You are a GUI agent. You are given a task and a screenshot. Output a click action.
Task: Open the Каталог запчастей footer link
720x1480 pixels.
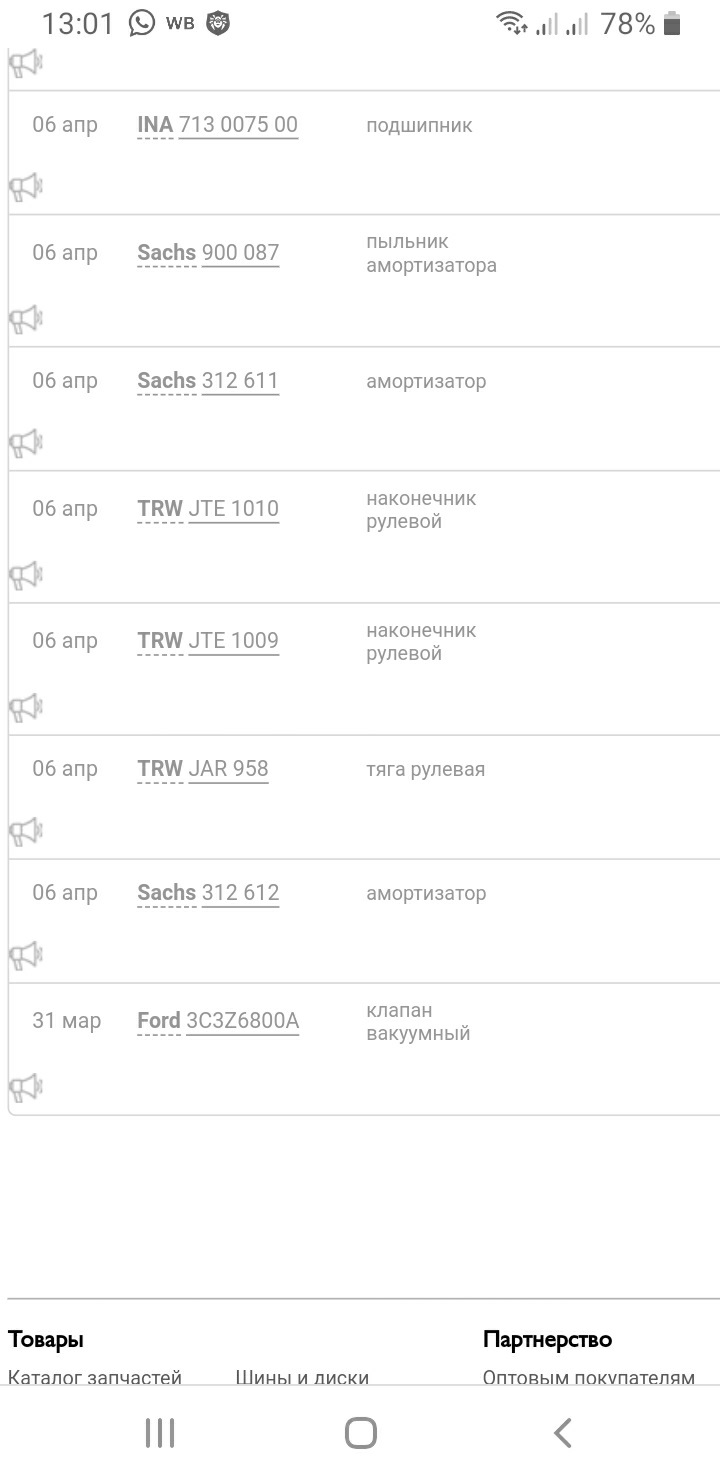click(95, 1377)
